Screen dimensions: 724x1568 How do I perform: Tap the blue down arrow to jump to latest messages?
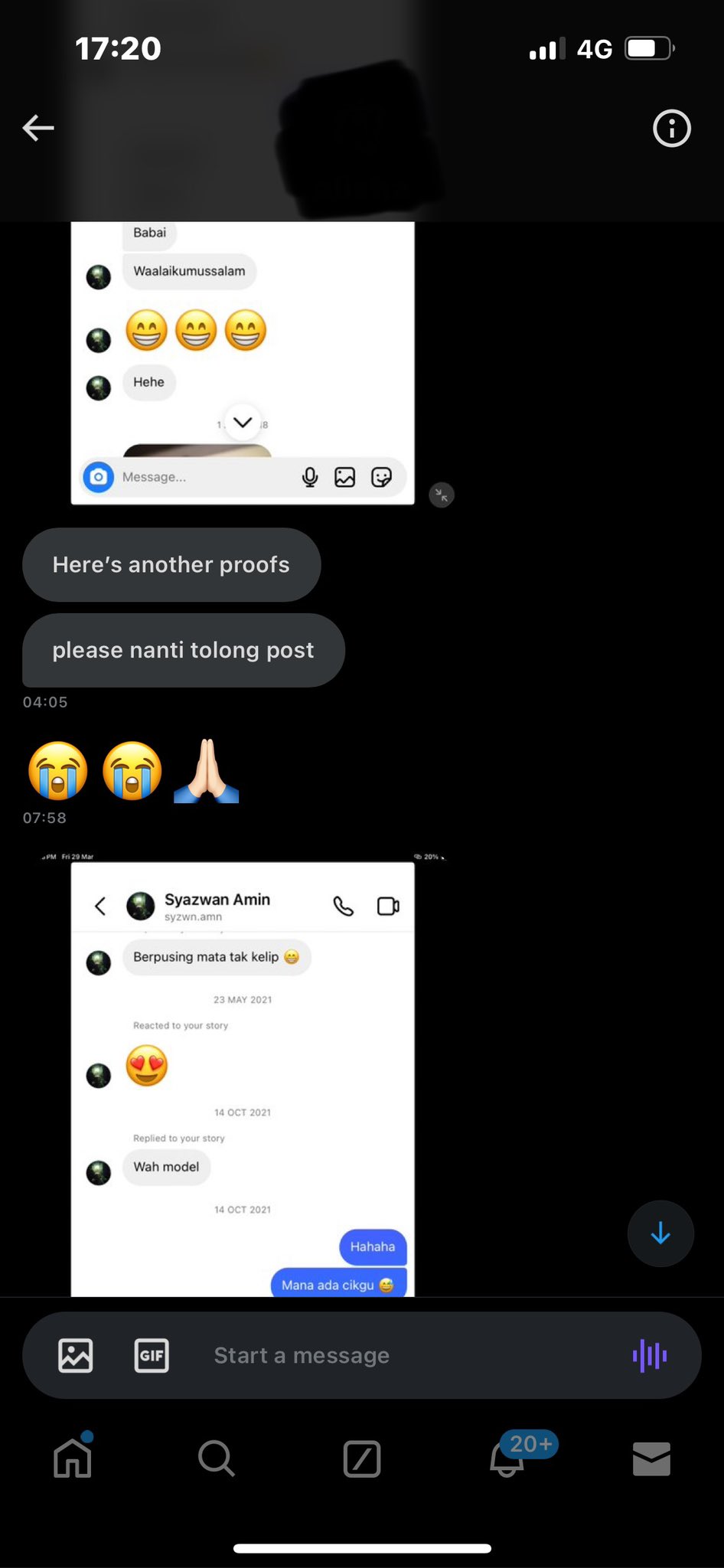[660, 1233]
